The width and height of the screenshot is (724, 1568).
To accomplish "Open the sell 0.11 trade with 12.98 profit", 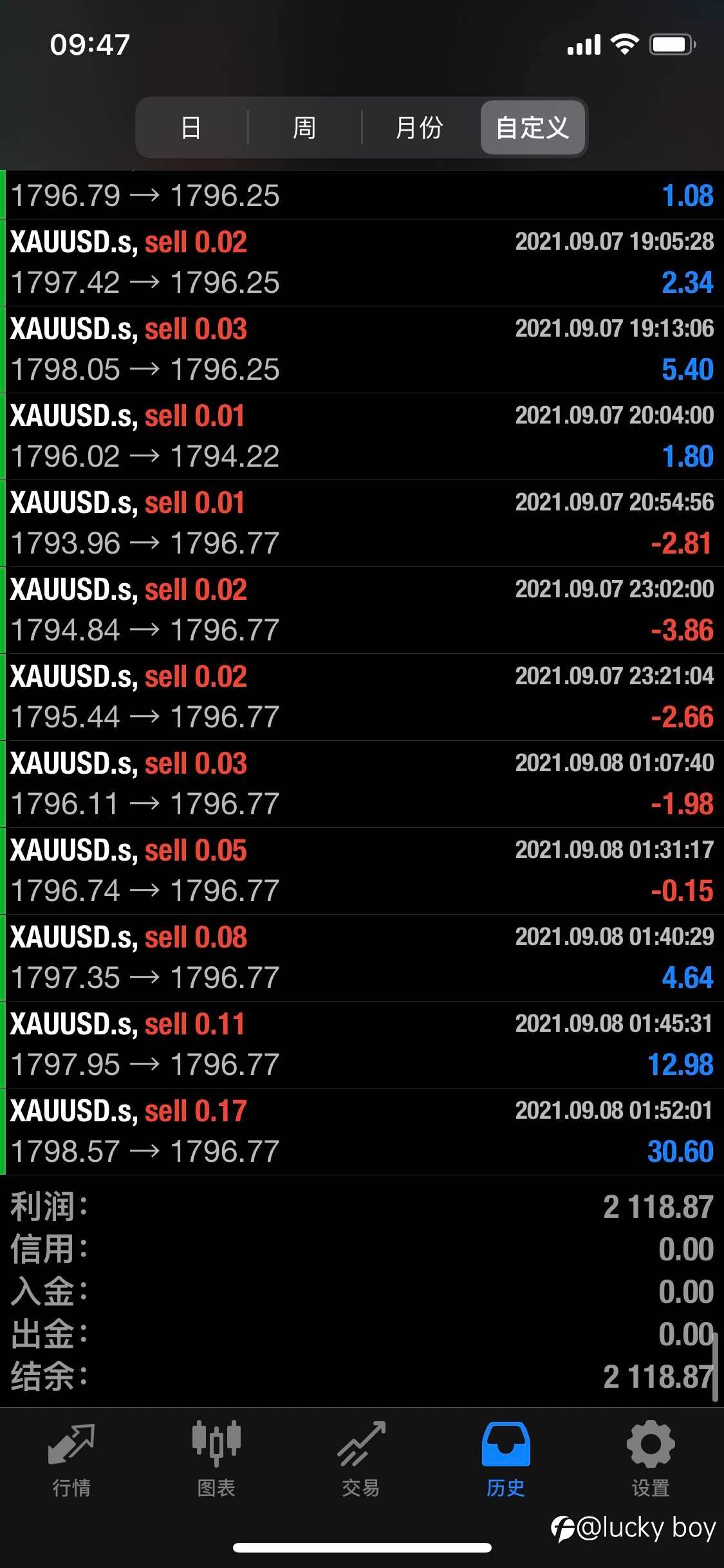I will [x=362, y=1045].
